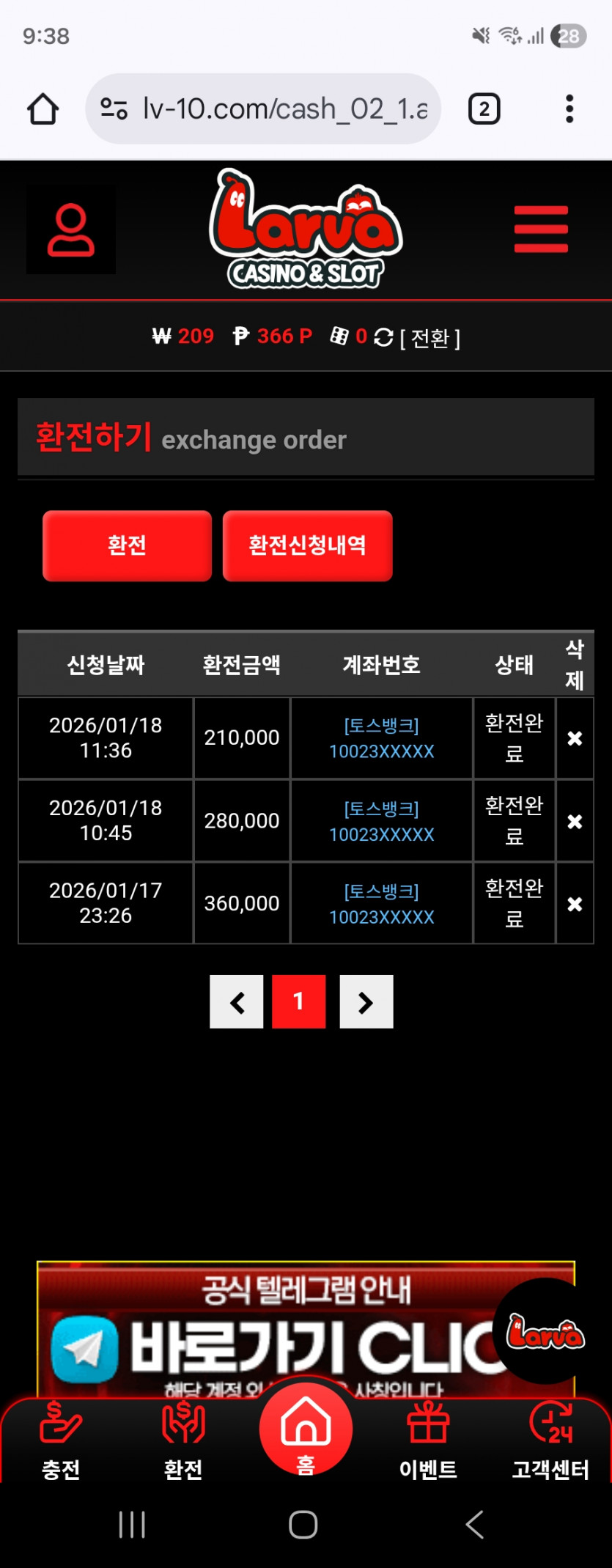
Task: Go to previous page arrow
Action: point(237,1001)
